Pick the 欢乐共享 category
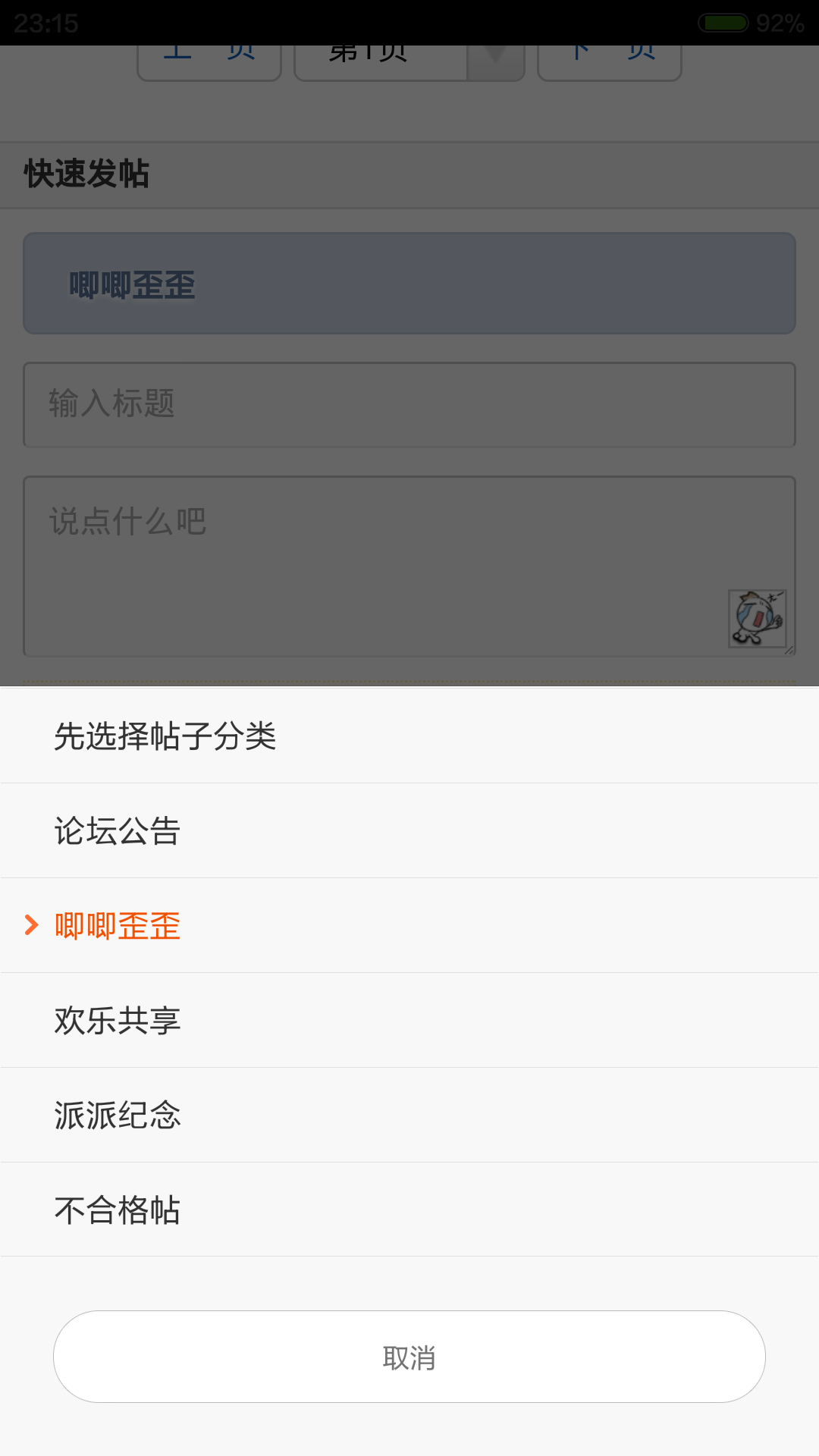The width and height of the screenshot is (819, 1456). click(409, 1020)
